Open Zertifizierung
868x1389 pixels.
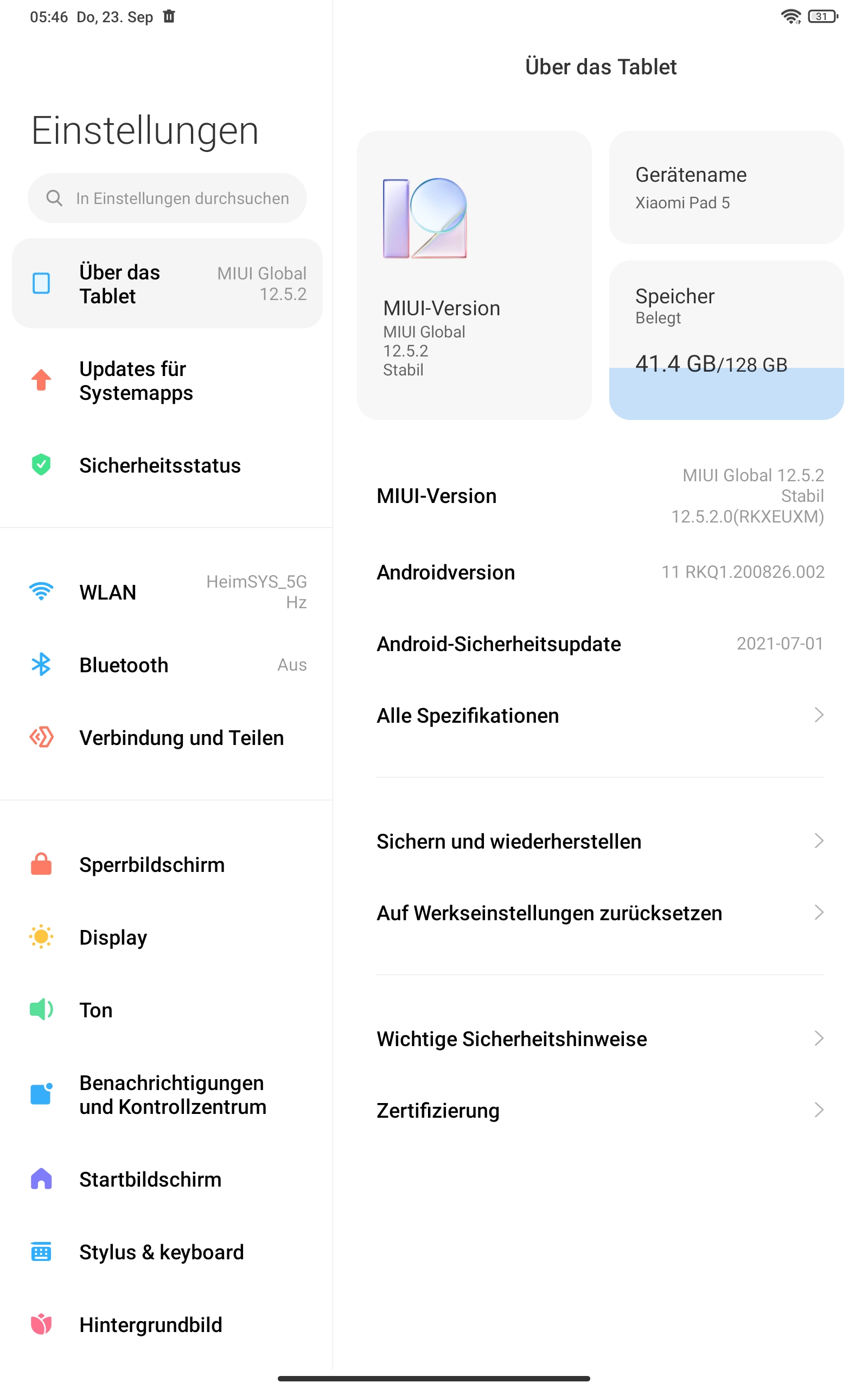[600, 1110]
